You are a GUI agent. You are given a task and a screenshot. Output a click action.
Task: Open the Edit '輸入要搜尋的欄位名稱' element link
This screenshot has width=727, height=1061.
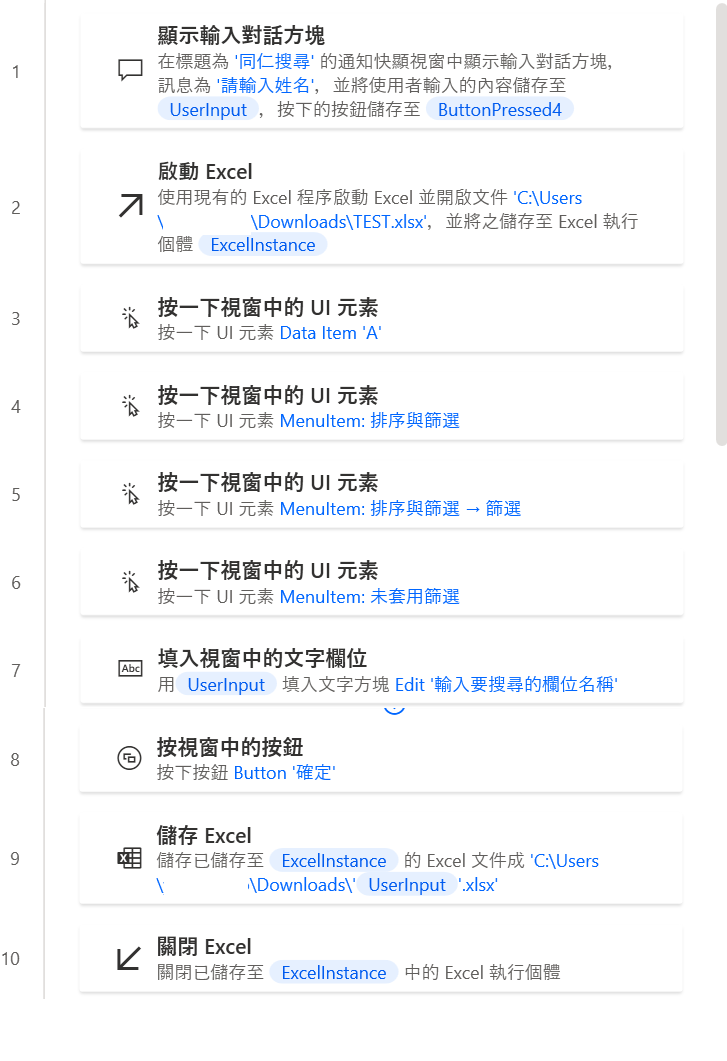506,685
